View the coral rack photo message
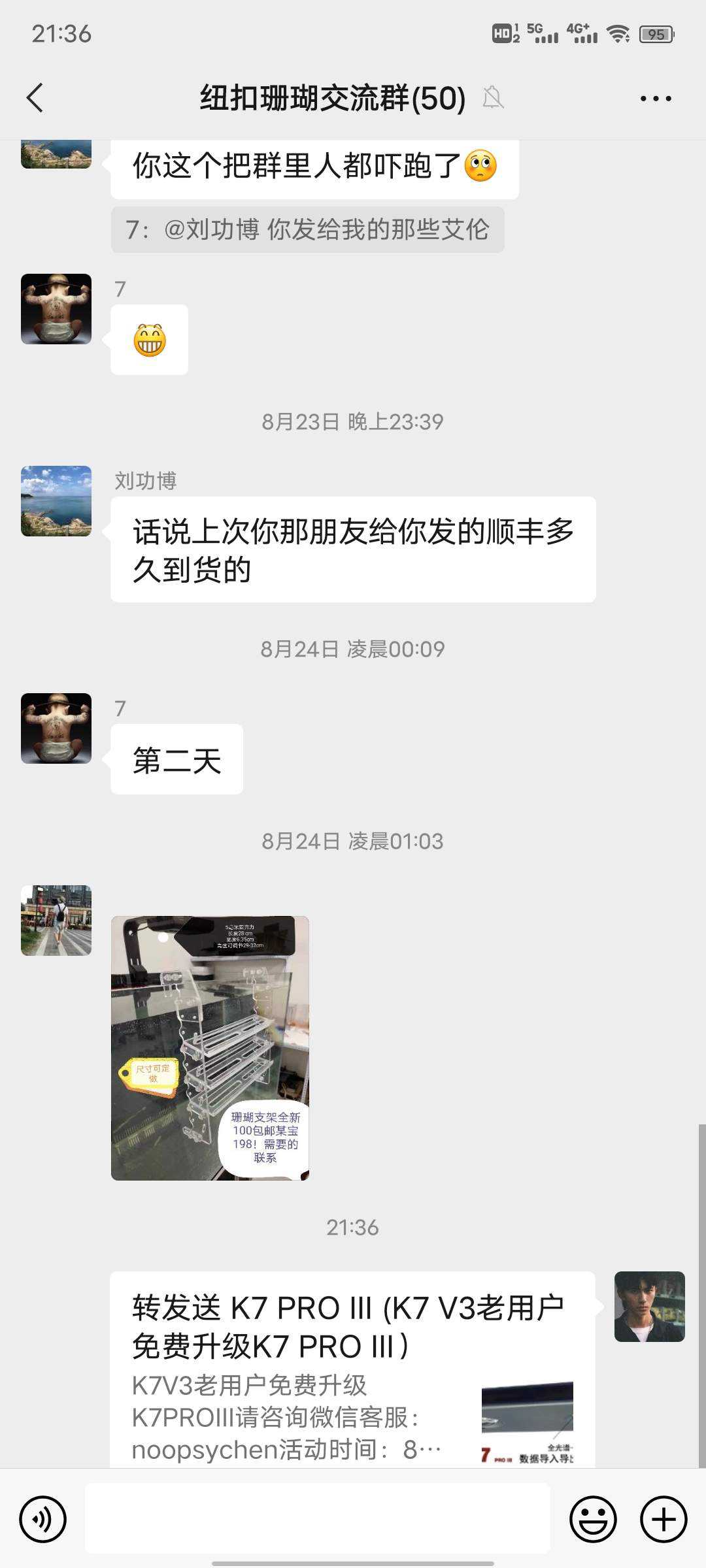706x1568 pixels. click(x=210, y=1048)
